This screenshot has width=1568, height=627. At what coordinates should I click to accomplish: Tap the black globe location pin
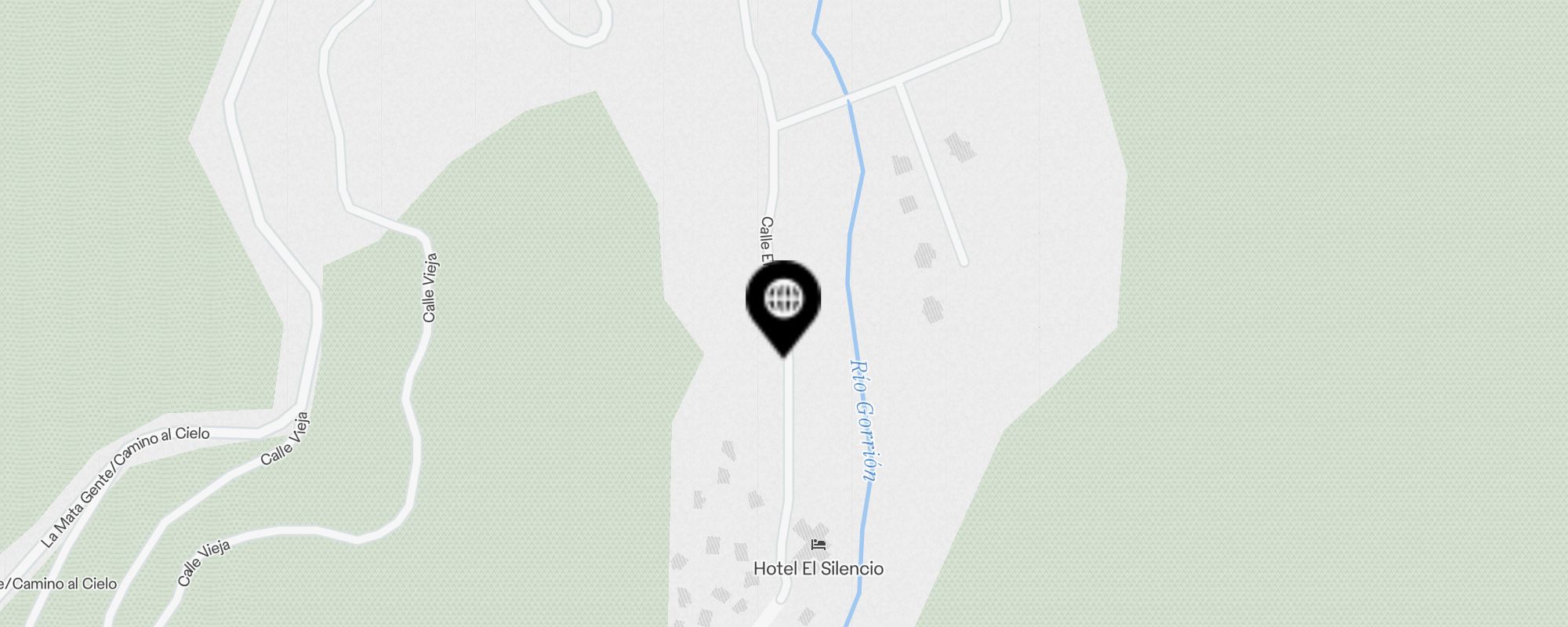(x=783, y=302)
